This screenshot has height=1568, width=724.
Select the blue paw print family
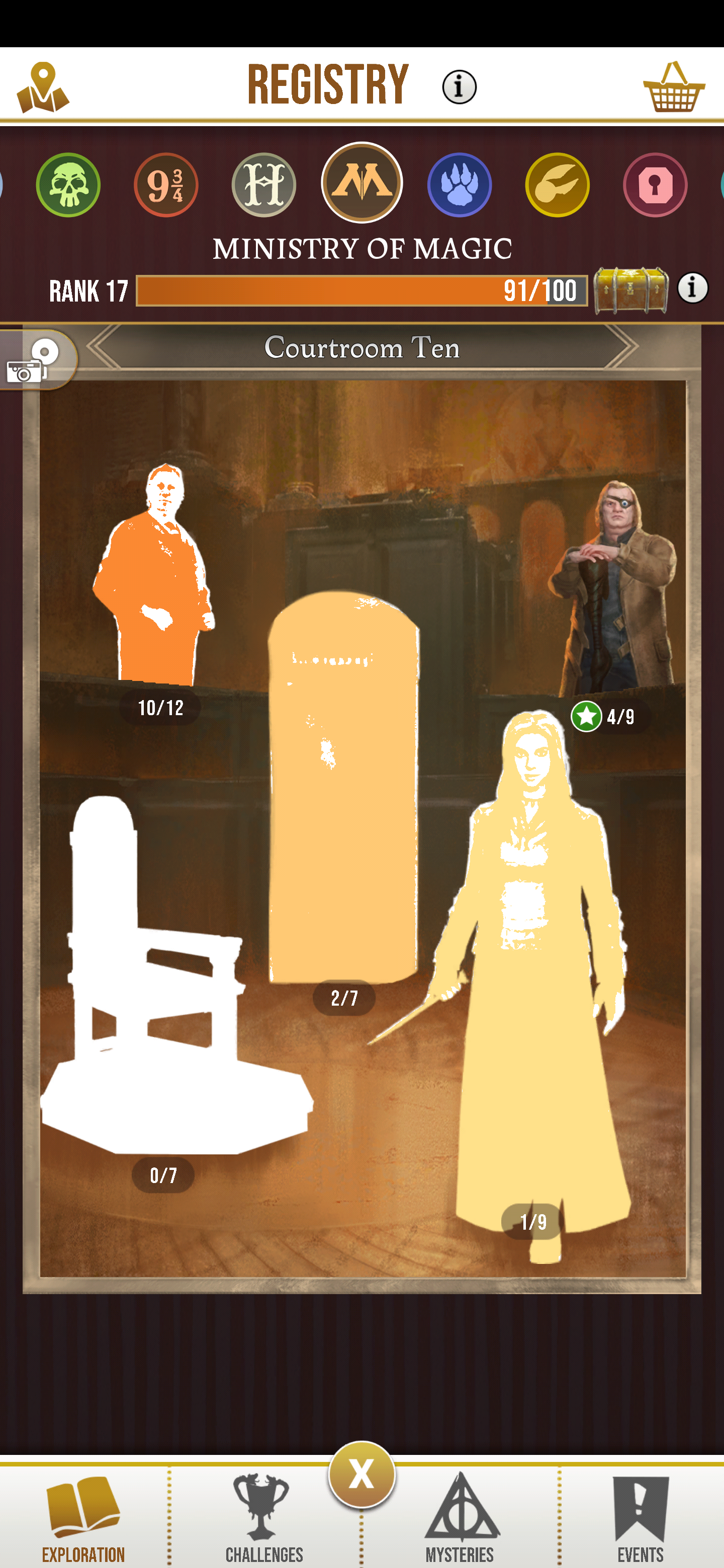[x=459, y=185]
